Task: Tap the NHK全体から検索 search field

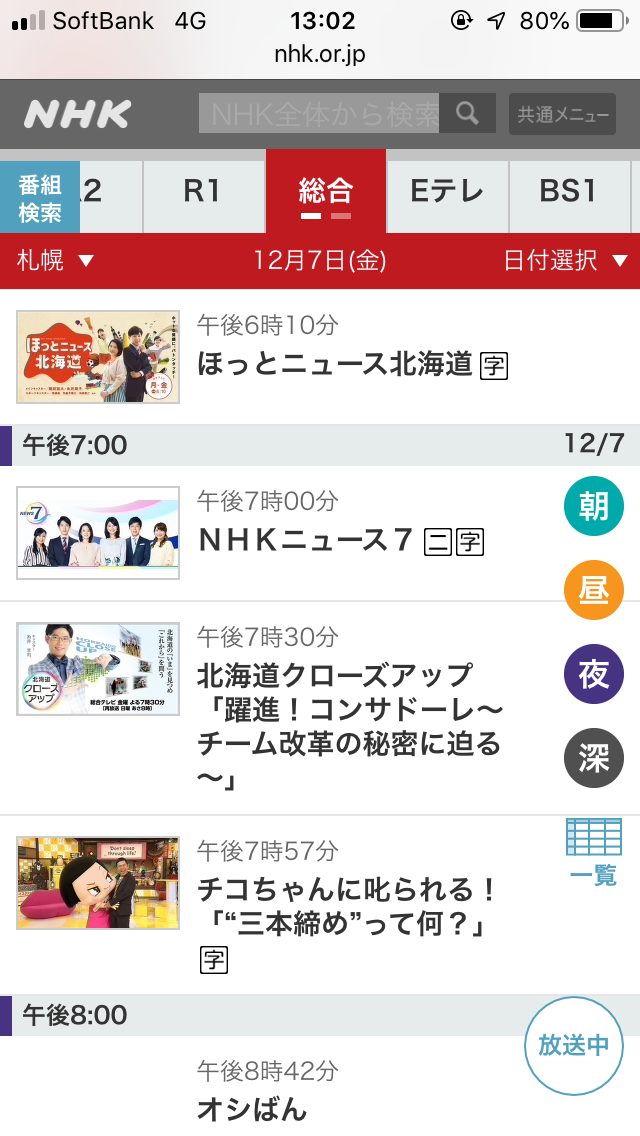Action: point(320,114)
